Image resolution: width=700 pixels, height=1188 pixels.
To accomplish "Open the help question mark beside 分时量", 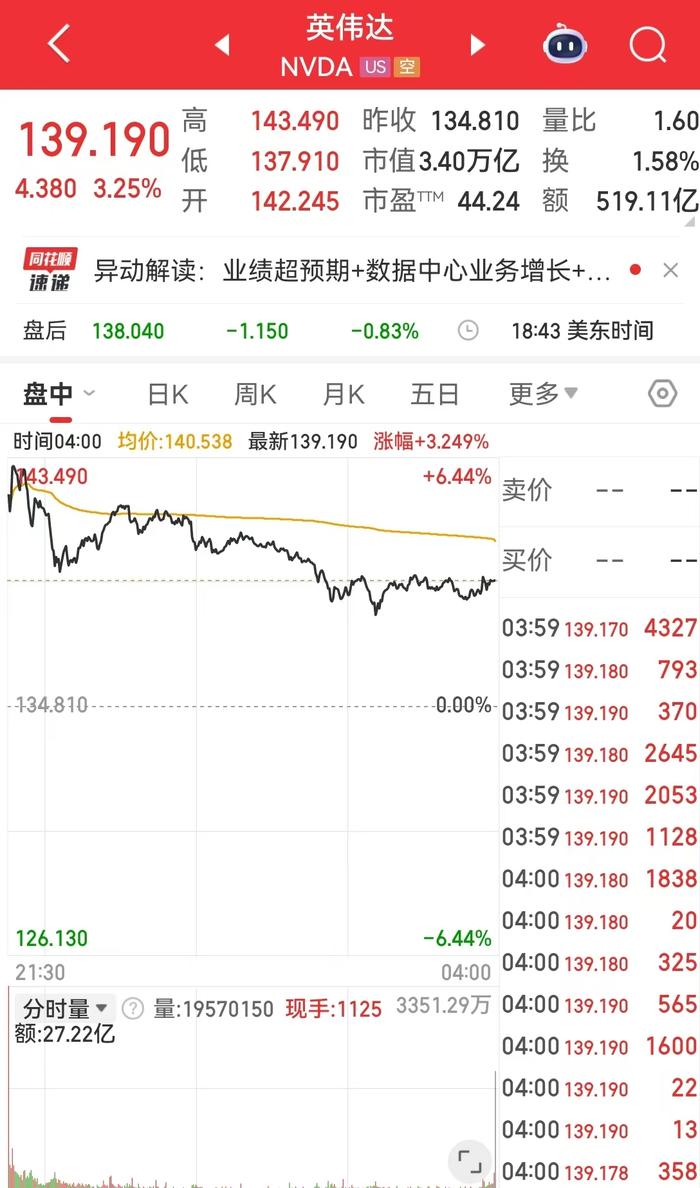I will pos(133,1008).
